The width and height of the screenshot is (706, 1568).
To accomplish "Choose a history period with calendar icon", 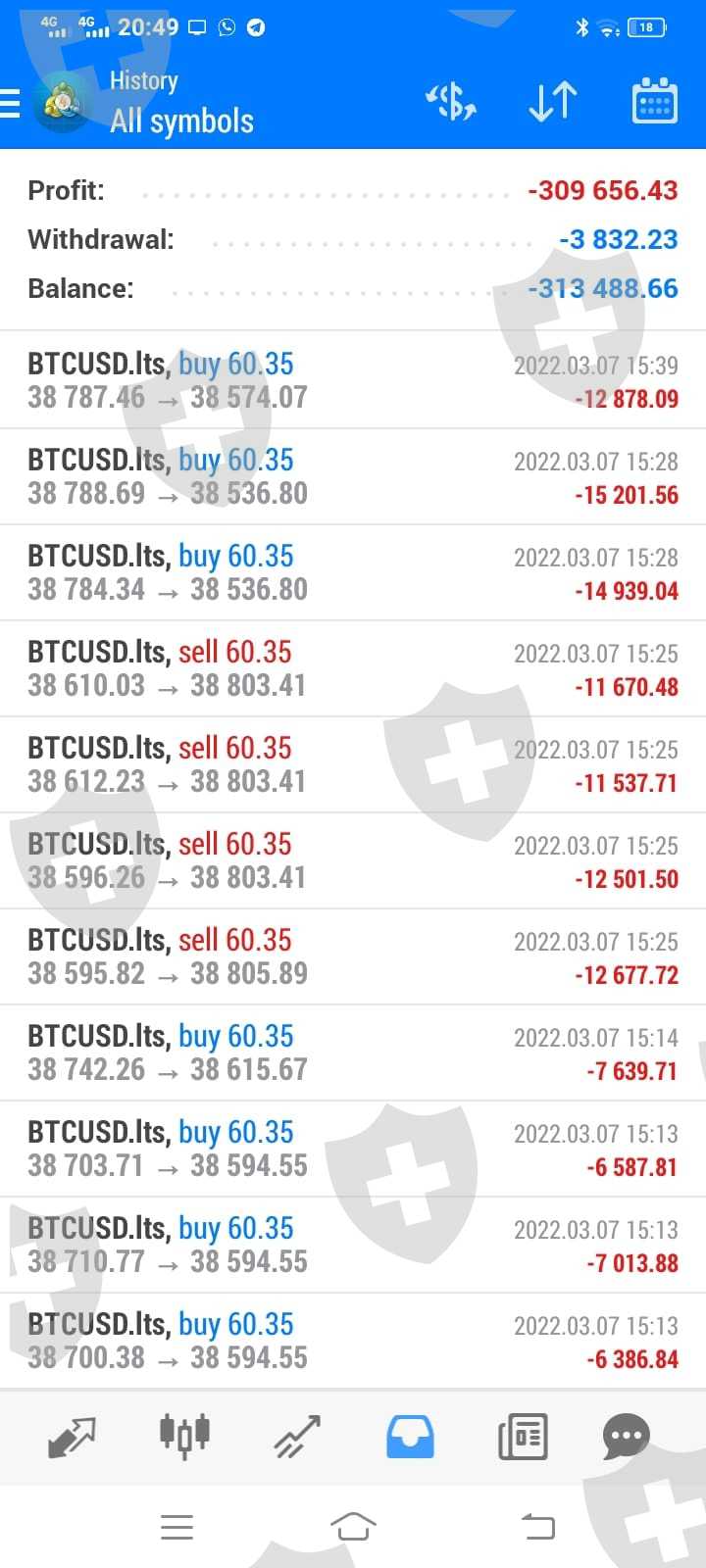I will point(654,101).
